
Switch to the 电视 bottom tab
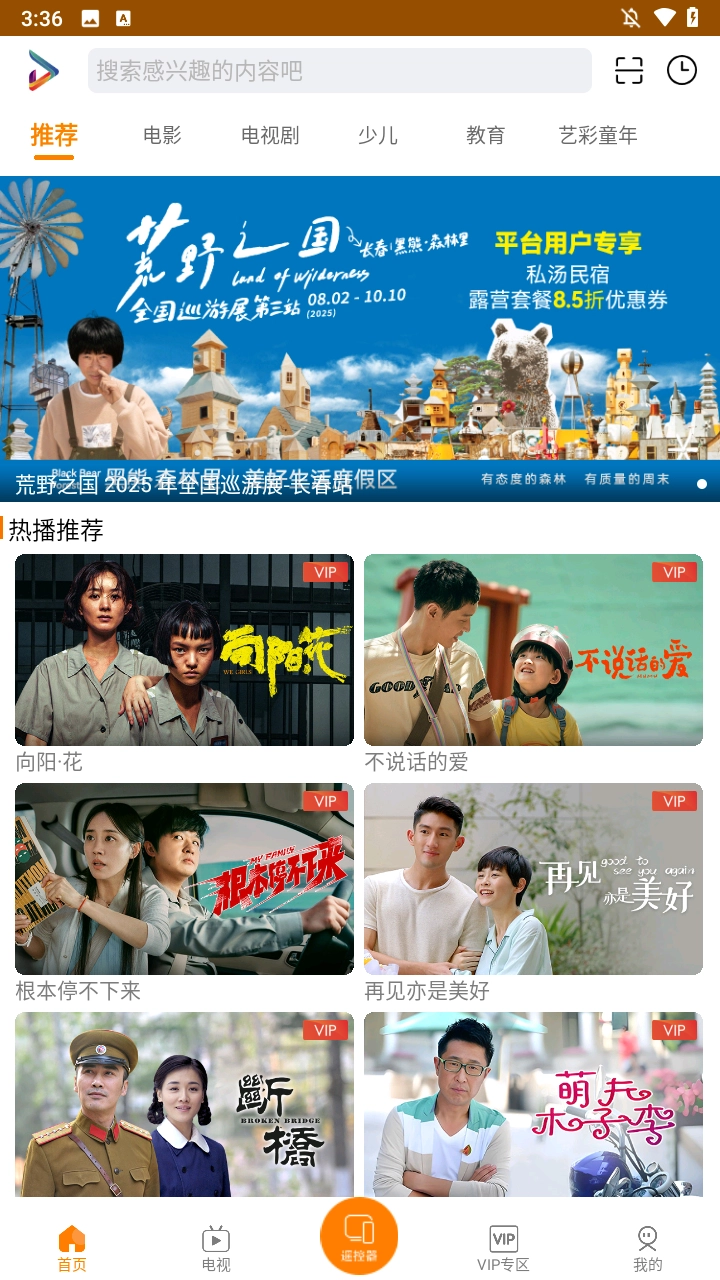pos(216,1248)
